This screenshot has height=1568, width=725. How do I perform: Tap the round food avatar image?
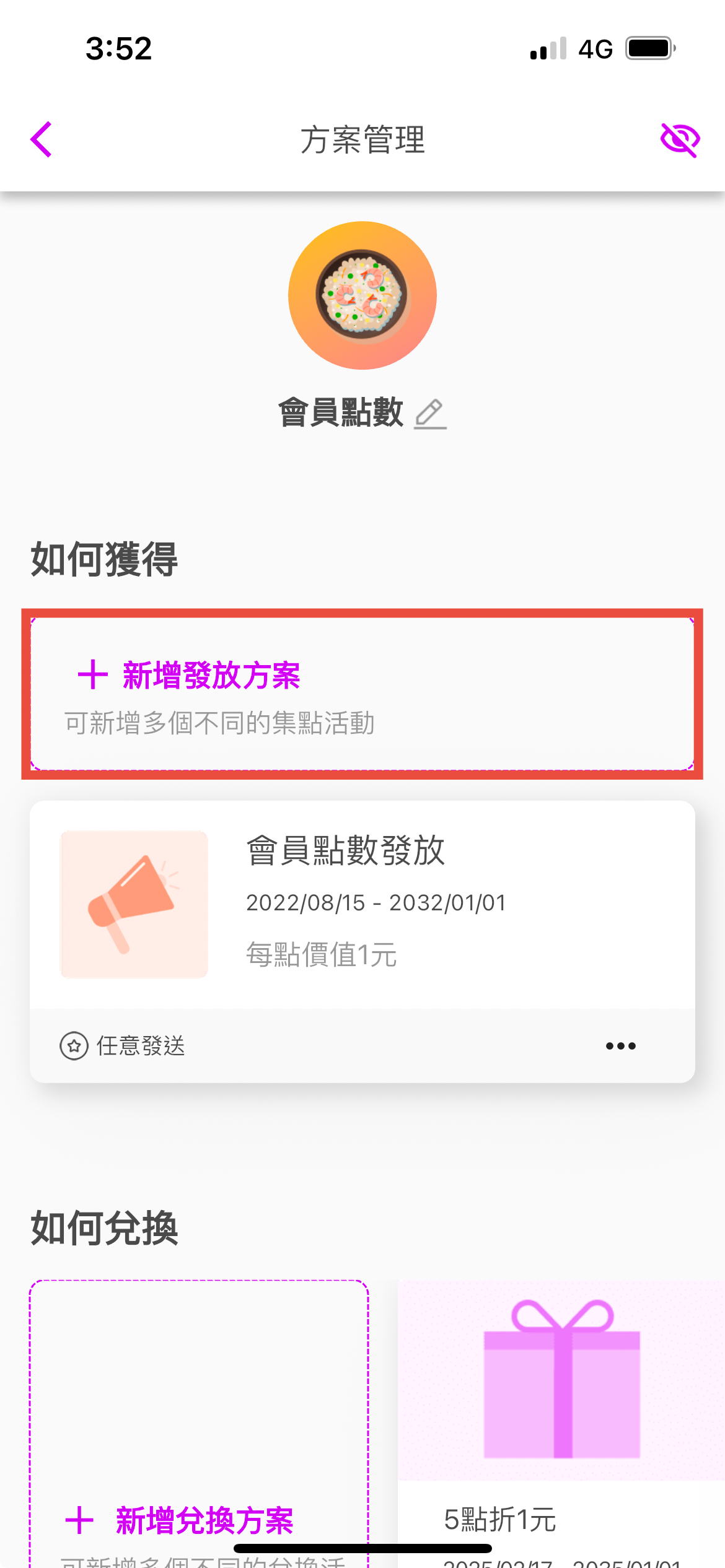point(362,295)
